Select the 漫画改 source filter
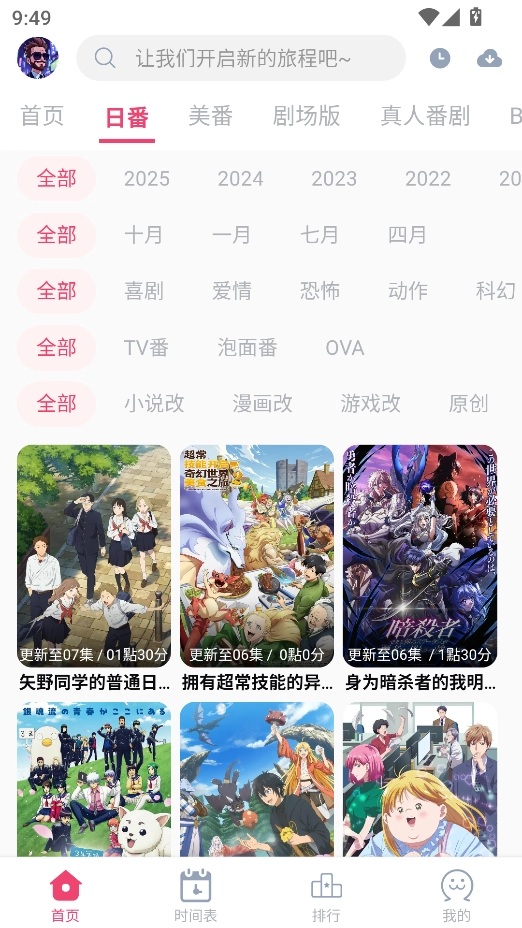 (262, 404)
